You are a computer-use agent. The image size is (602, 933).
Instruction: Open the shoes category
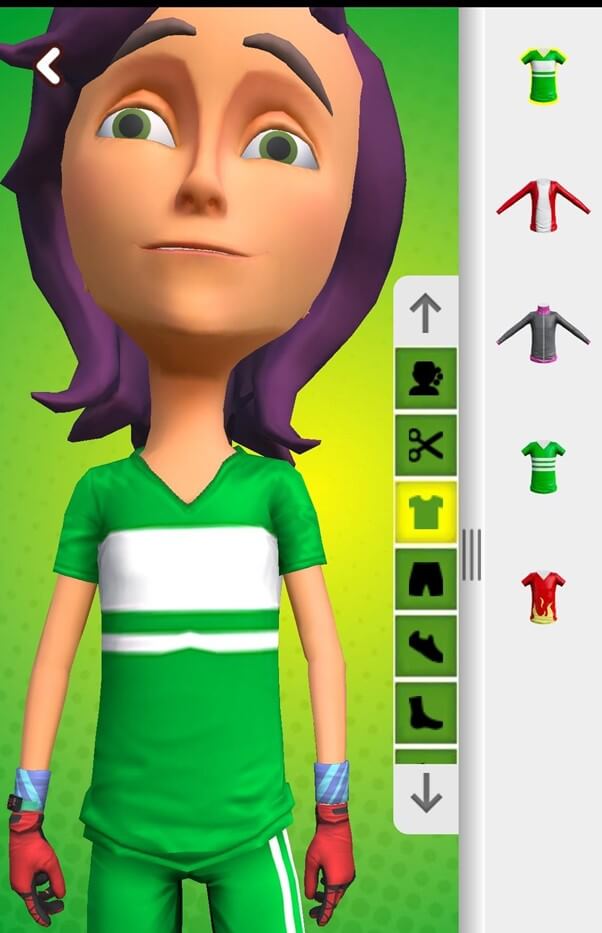click(x=426, y=646)
